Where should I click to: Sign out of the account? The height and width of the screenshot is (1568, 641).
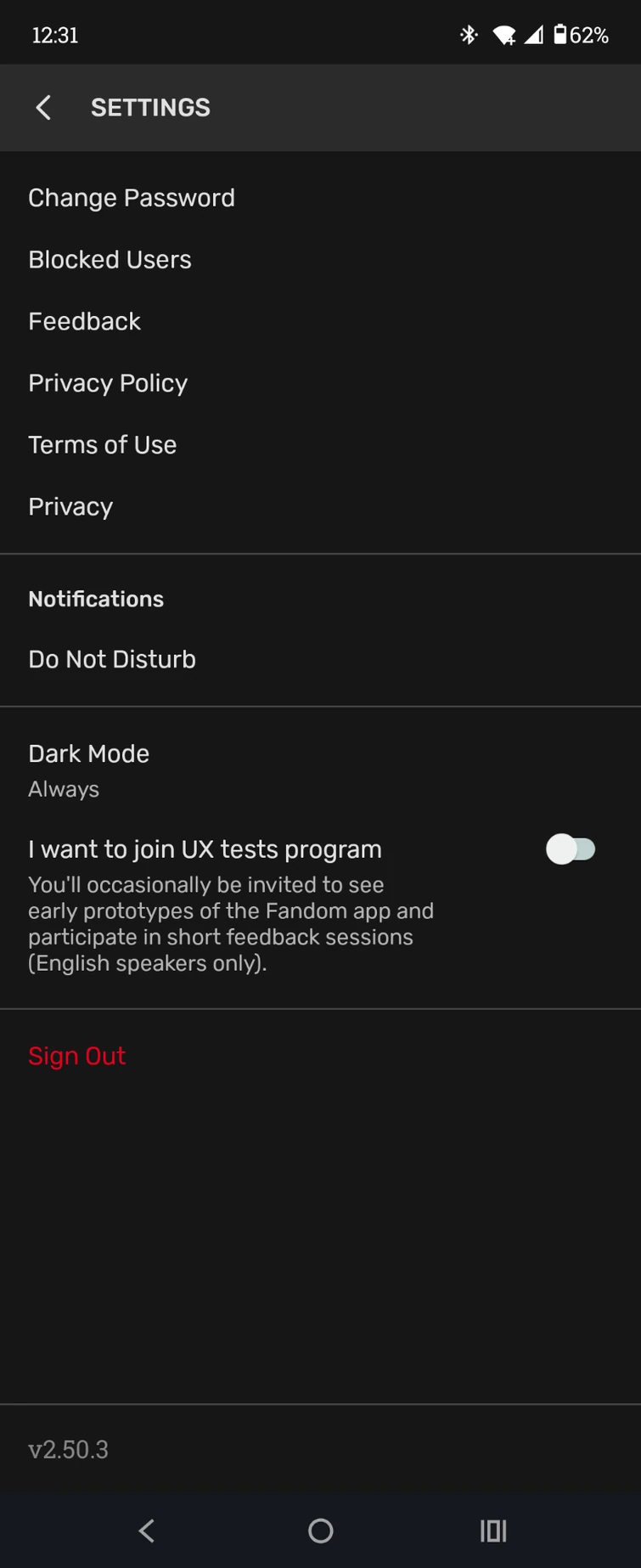point(77,1056)
